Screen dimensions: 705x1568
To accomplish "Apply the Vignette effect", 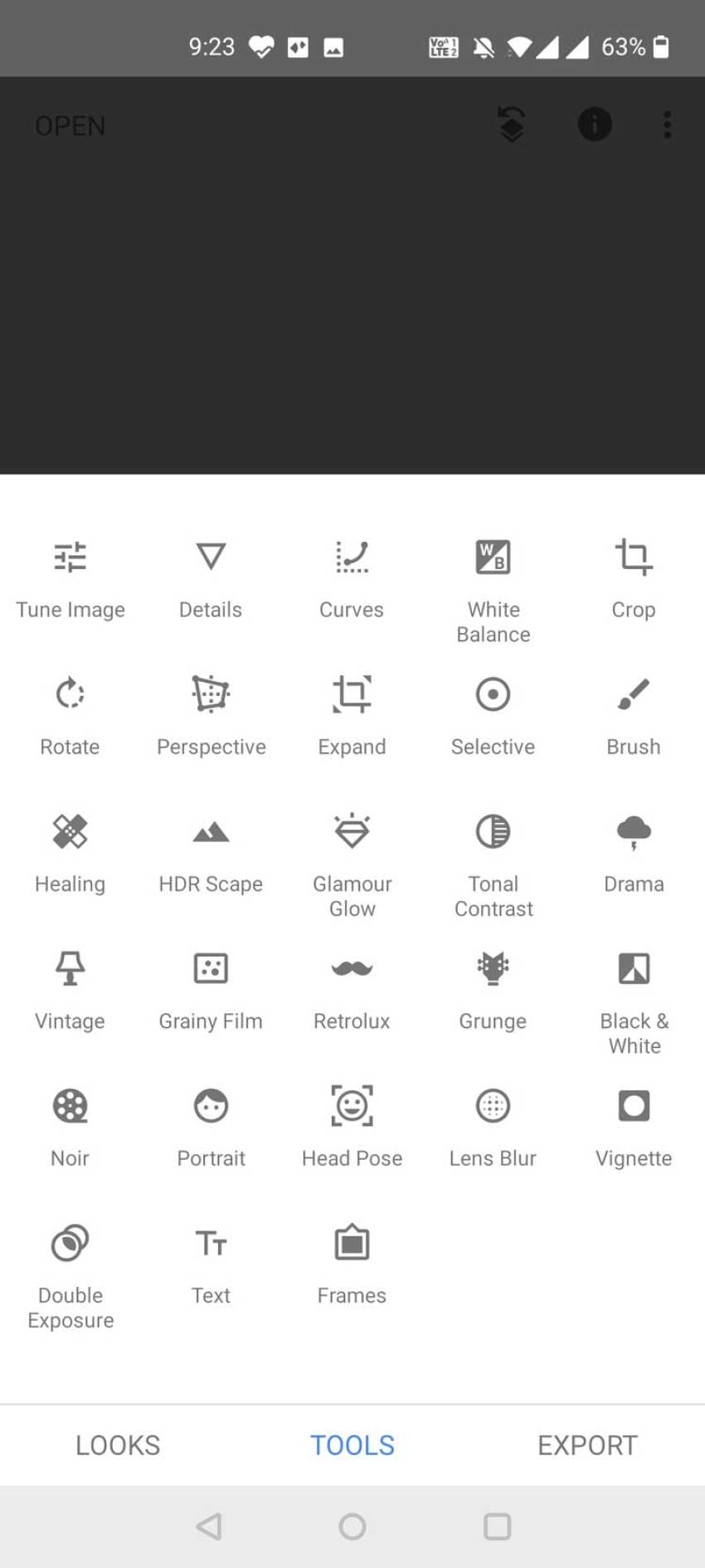I will 634,1124.
